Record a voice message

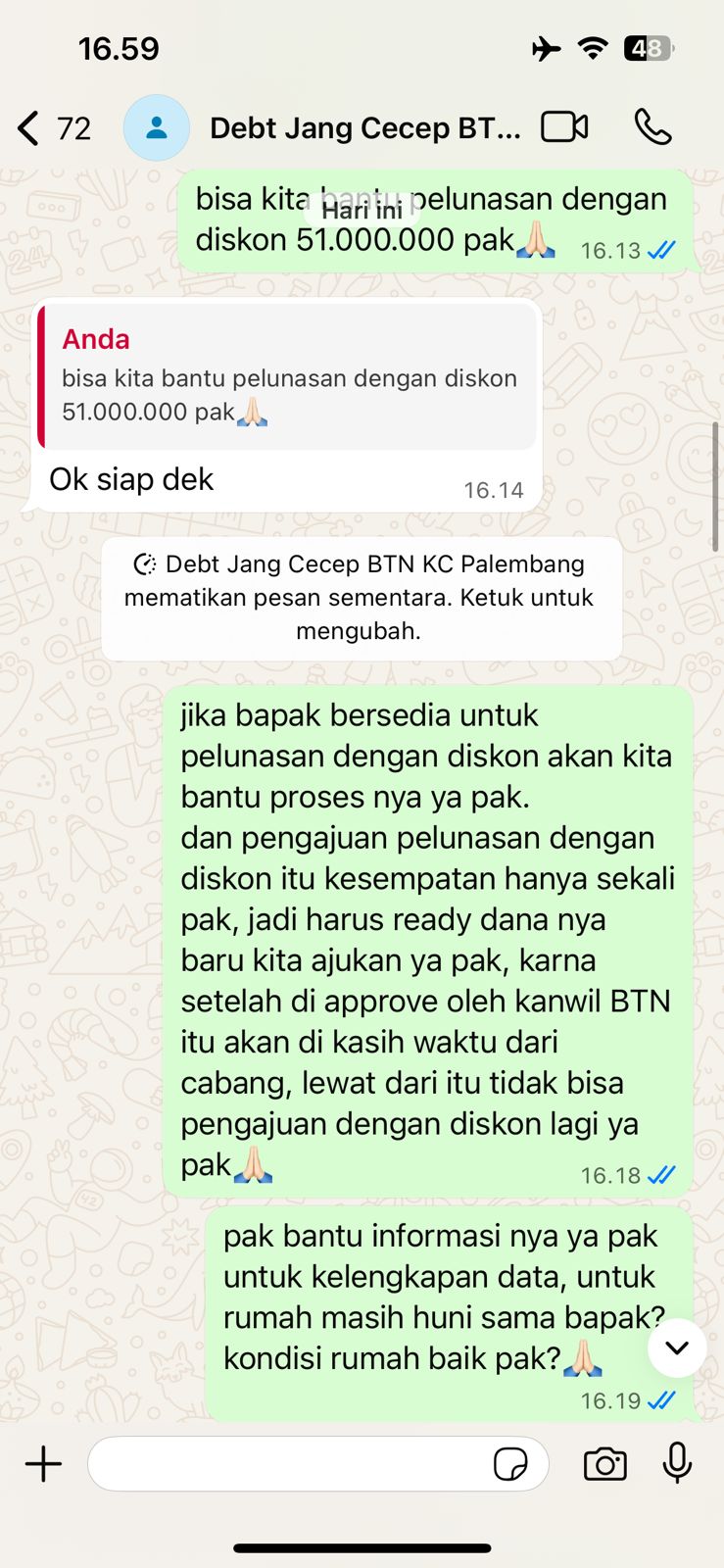click(677, 1464)
